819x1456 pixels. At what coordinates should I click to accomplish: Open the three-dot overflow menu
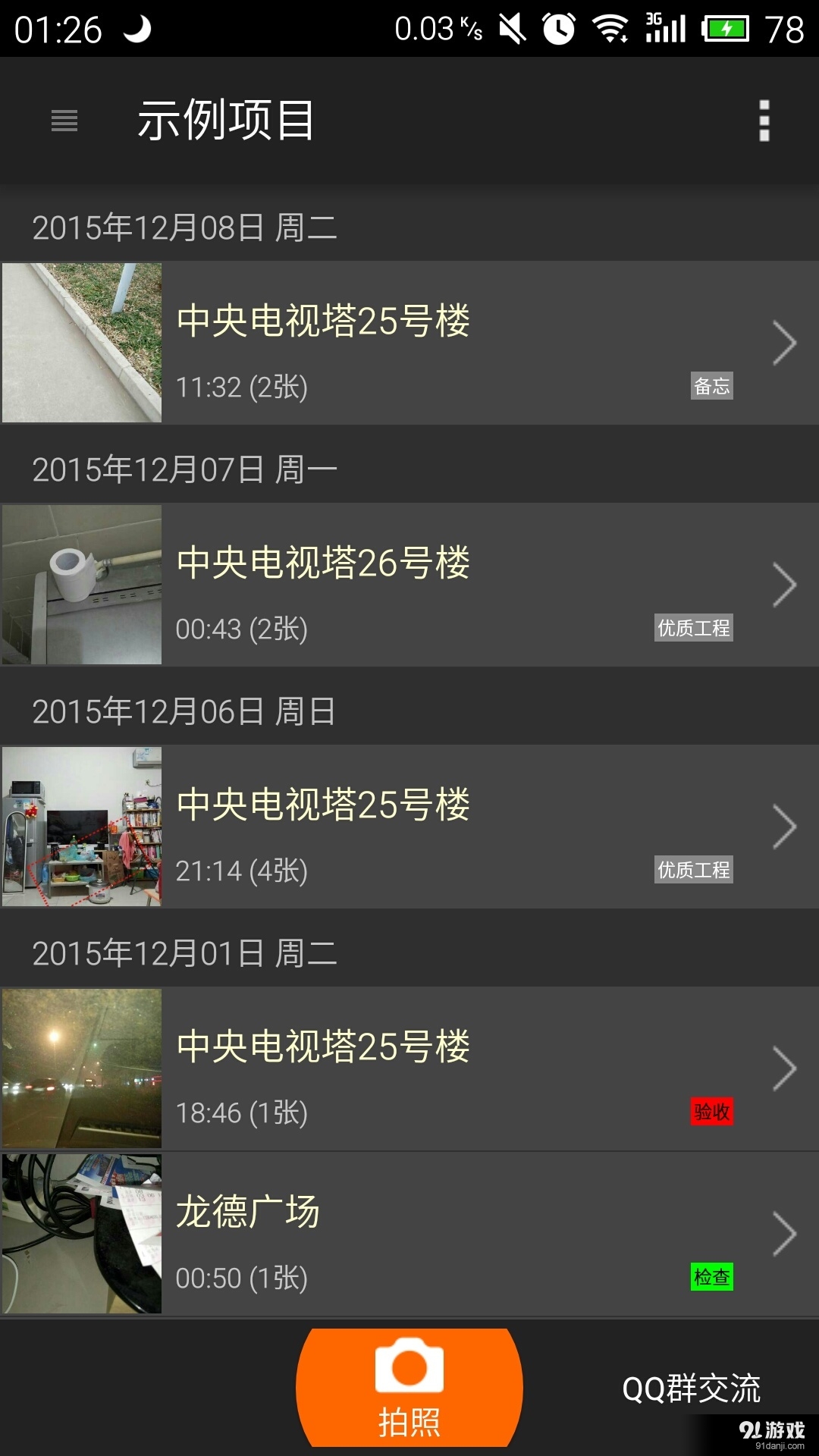point(764,121)
